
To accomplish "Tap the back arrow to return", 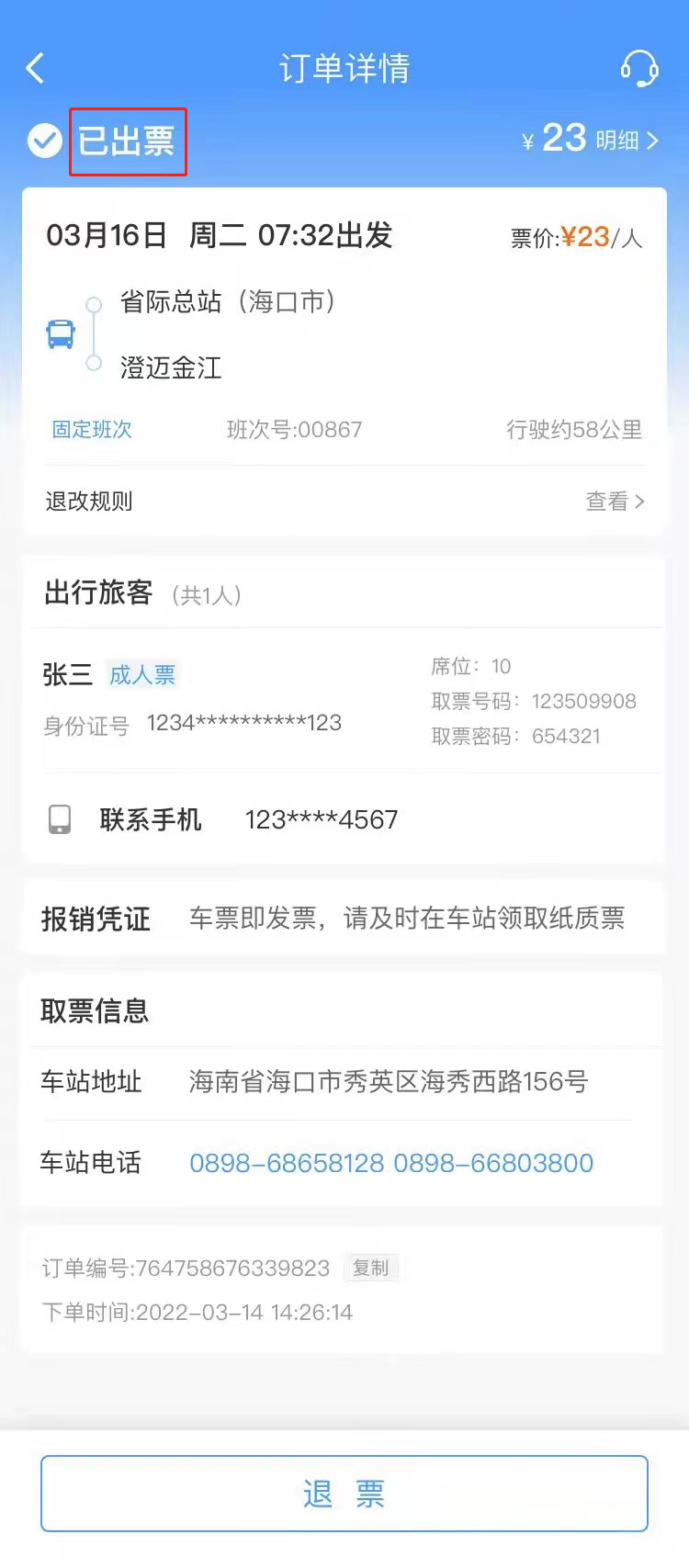I will point(35,68).
